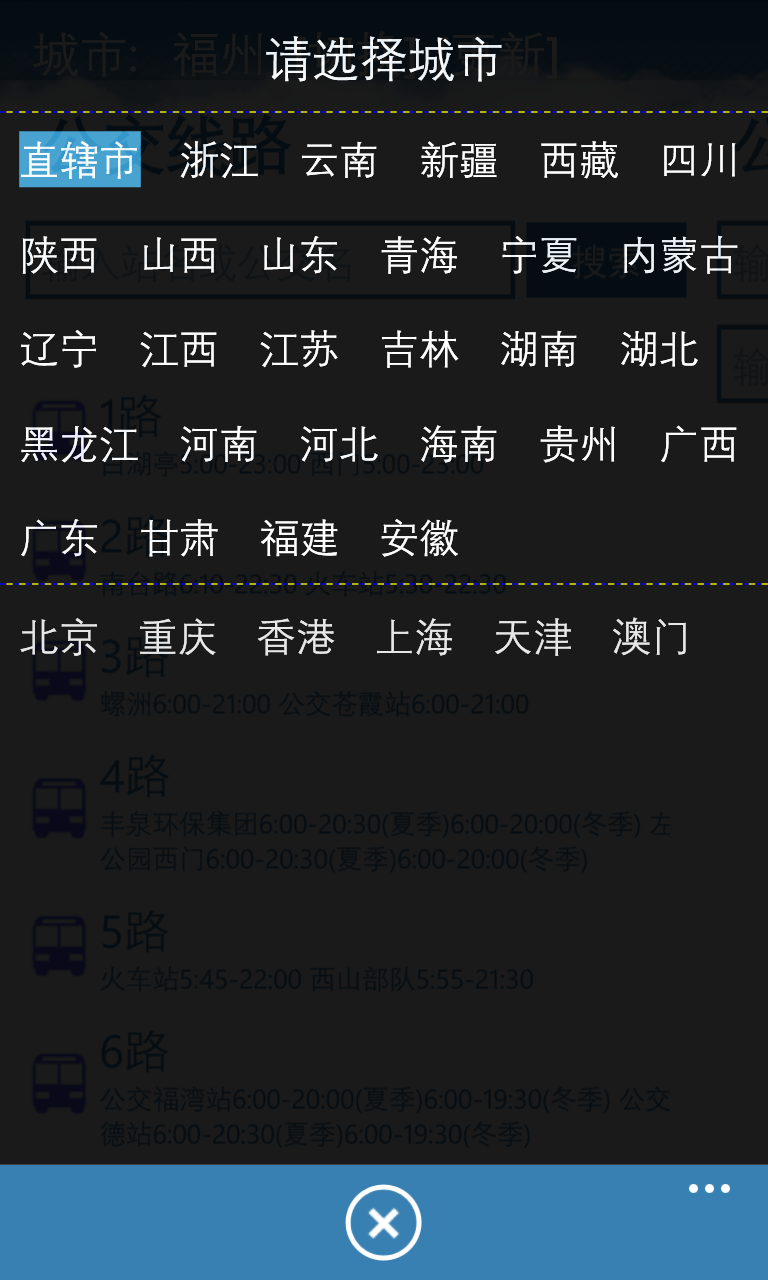The height and width of the screenshot is (1280, 768).
Task: Choose 内蒙古 region
Action: point(680,256)
